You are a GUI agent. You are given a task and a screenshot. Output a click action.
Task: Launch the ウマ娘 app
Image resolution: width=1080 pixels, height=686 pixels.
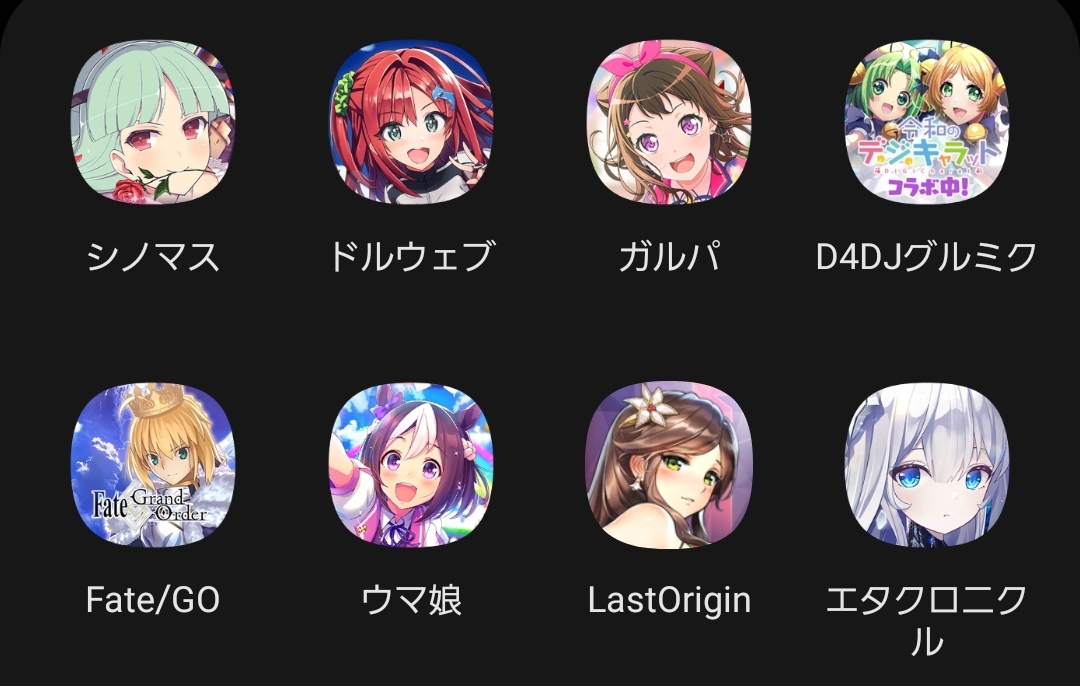[x=411, y=465]
